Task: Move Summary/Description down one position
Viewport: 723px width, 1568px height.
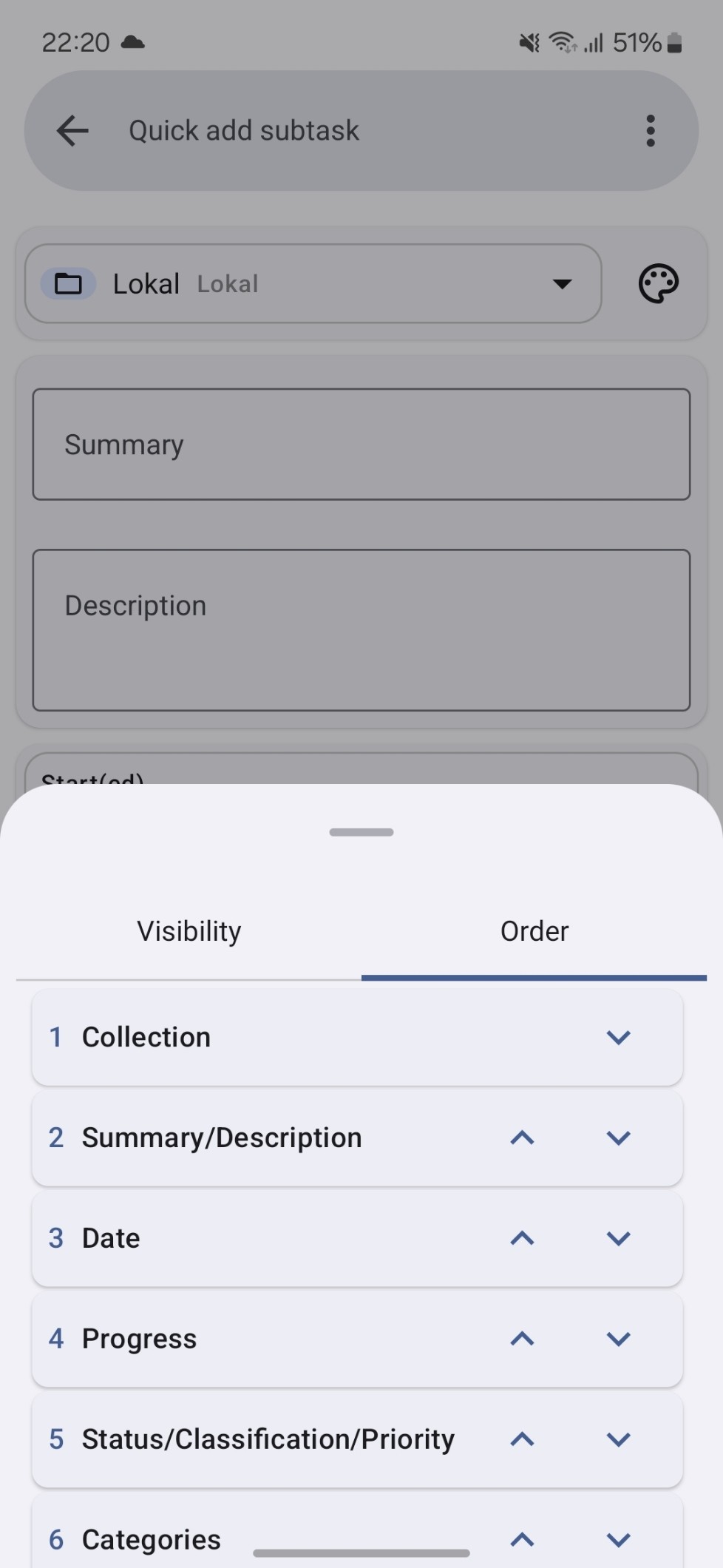Action: click(x=618, y=1138)
